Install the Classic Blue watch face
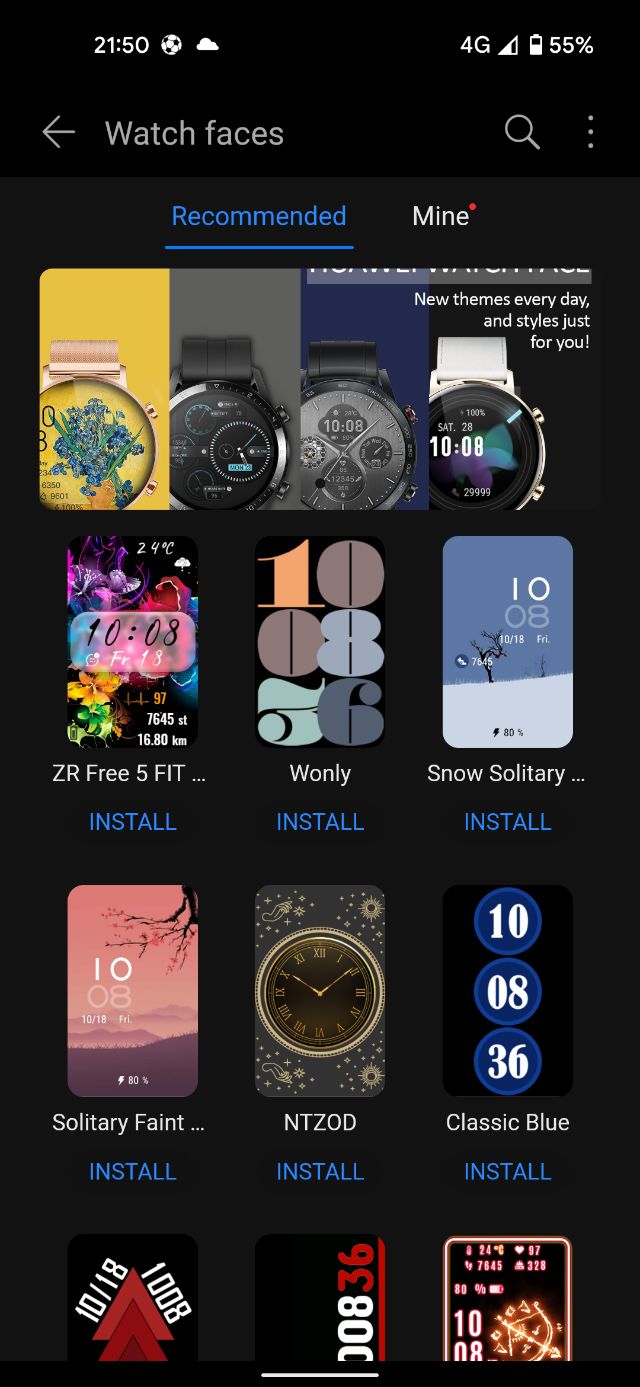Screen dimensions: 640x1387 [507, 1171]
